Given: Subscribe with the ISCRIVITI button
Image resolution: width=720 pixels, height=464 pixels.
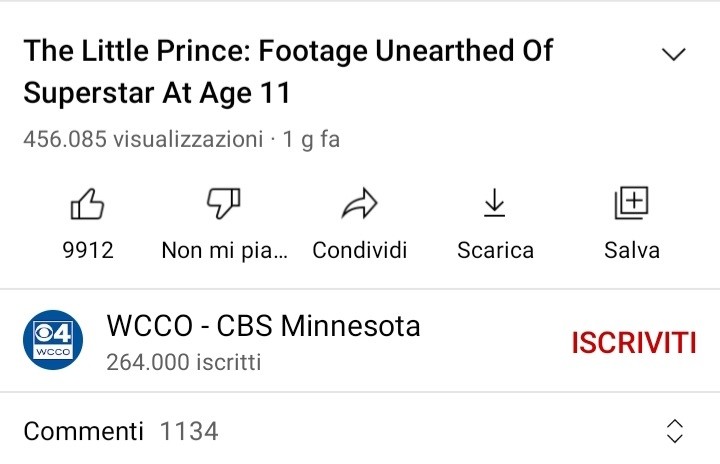Looking at the screenshot, I should tap(633, 343).
